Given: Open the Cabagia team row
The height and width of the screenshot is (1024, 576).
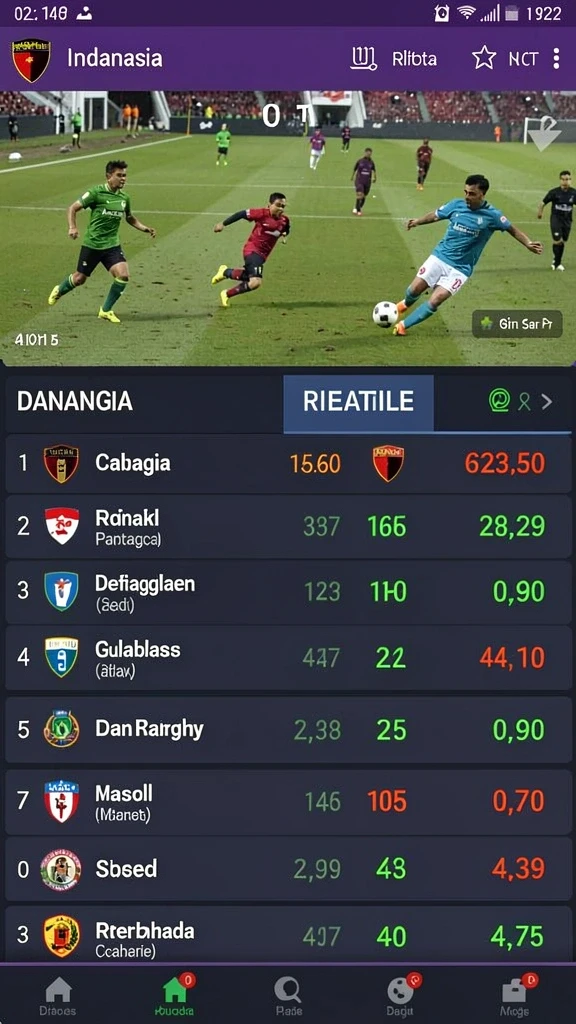Looking at the screenshot, I should point(288,464).
